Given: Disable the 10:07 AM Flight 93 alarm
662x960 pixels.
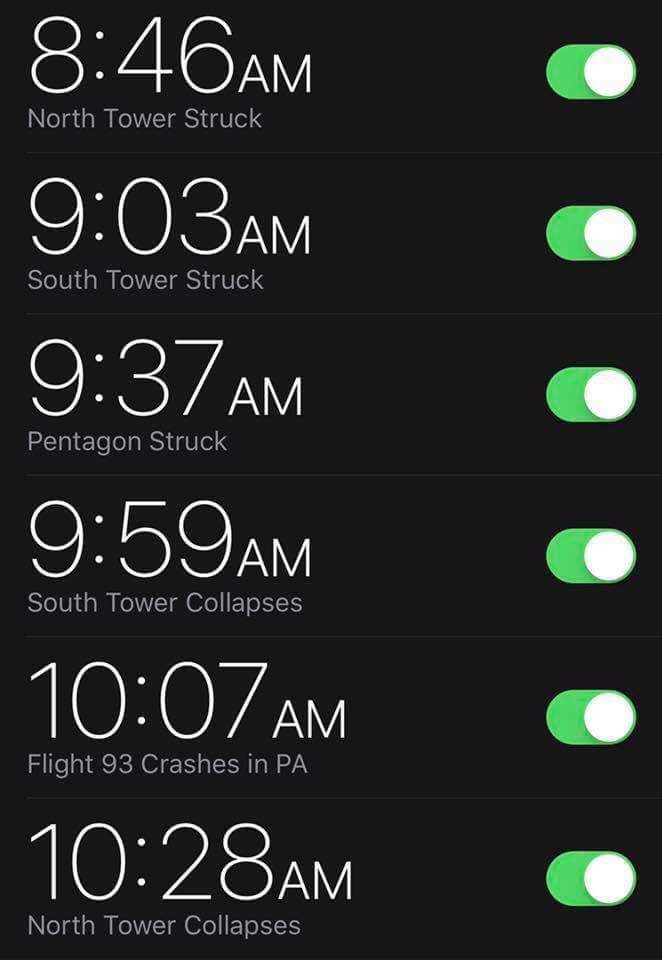Looking at the screenshot, I should (591, 717).
